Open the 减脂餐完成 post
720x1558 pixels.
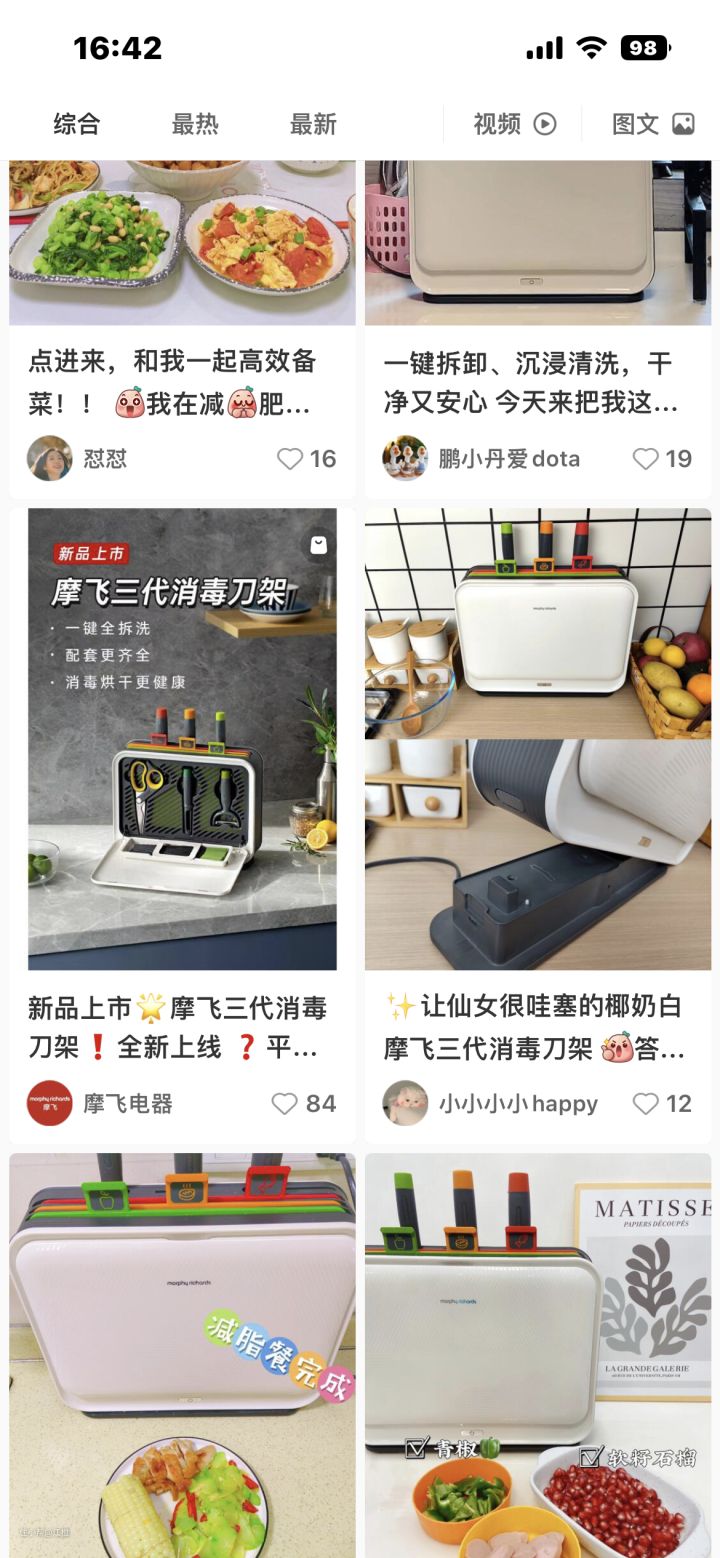click(182, 1350)
